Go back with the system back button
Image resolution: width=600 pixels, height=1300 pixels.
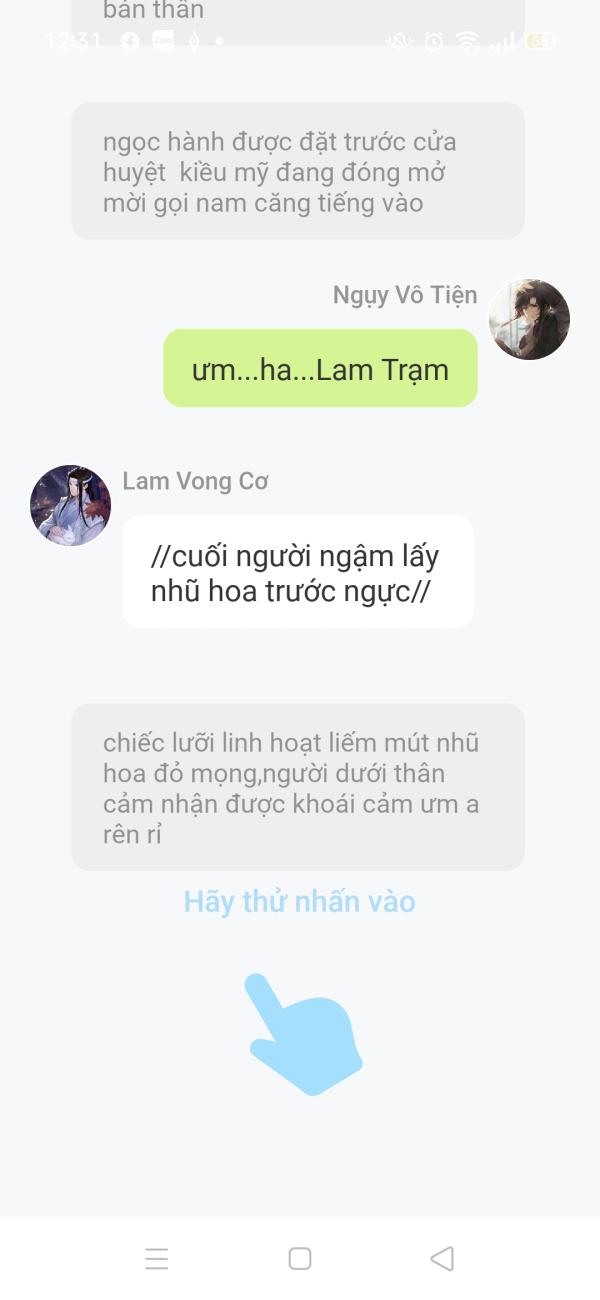442,1258
